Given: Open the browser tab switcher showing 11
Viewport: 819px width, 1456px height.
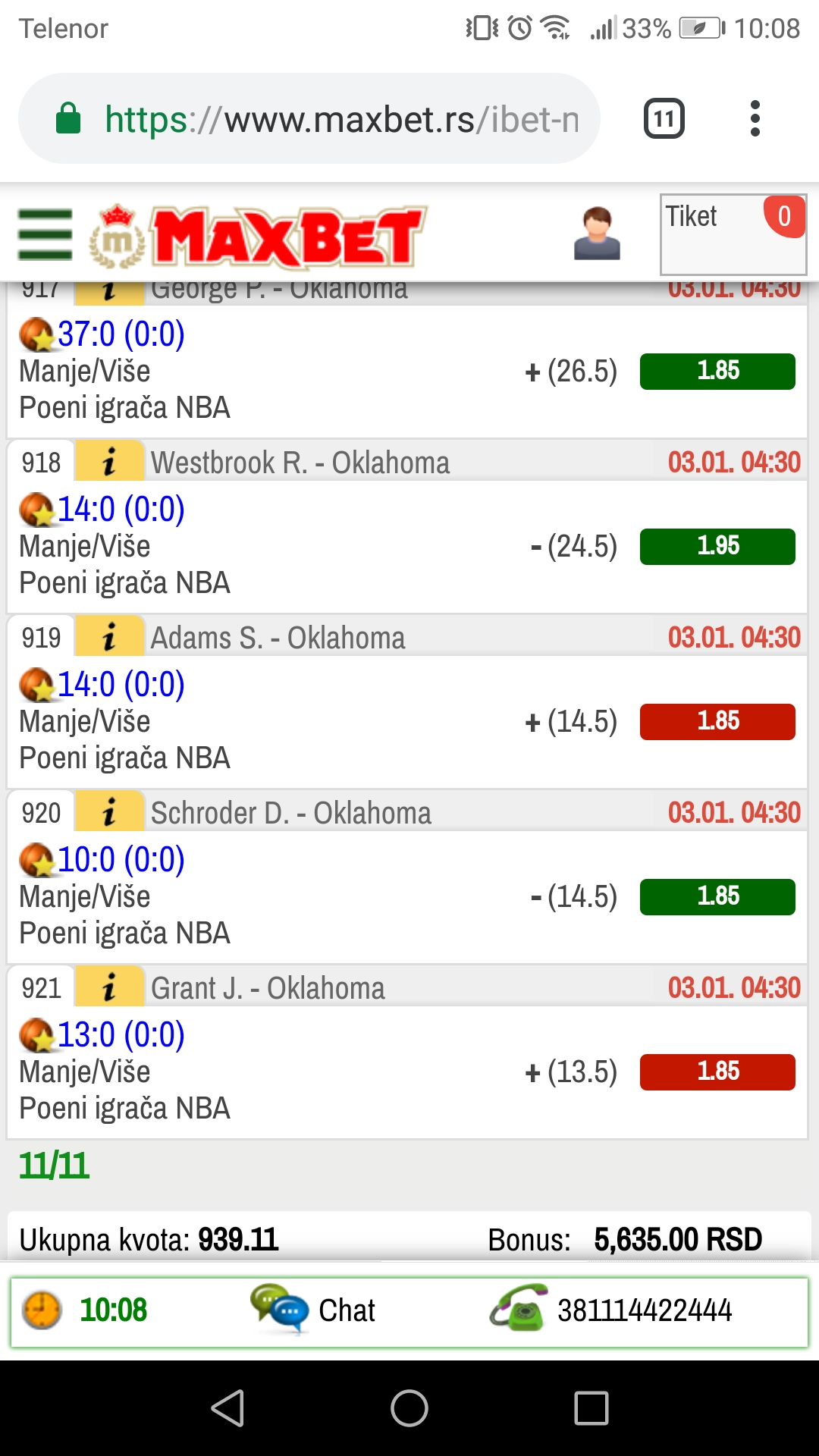Looking at the screenshot, I should tap(664, 118).
